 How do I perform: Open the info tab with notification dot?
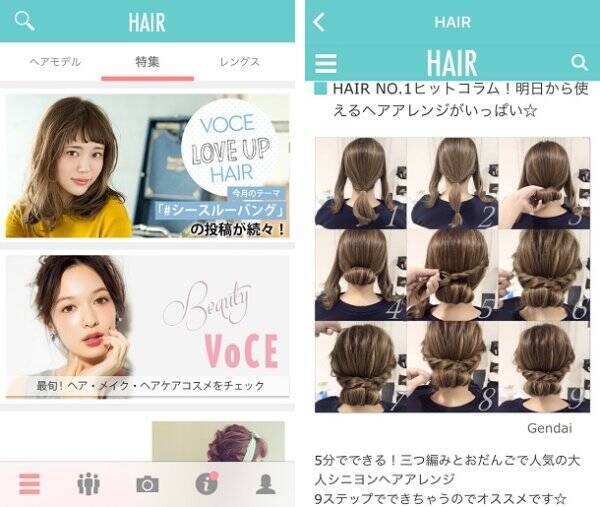(x=207, y=484)
